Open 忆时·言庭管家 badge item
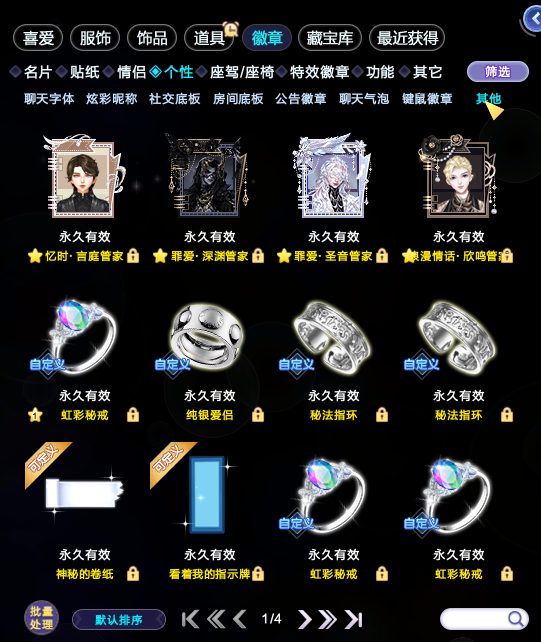Viewport: 541px width, 642px height. coord(84,176)
